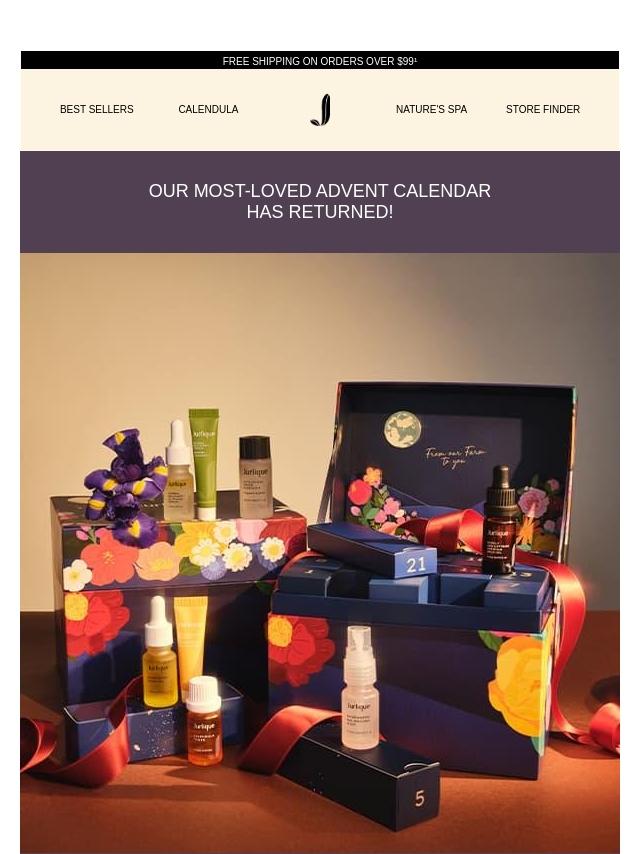Open the Best Sellers link
The width and height of the screenshot is (640, 854).
96,109
